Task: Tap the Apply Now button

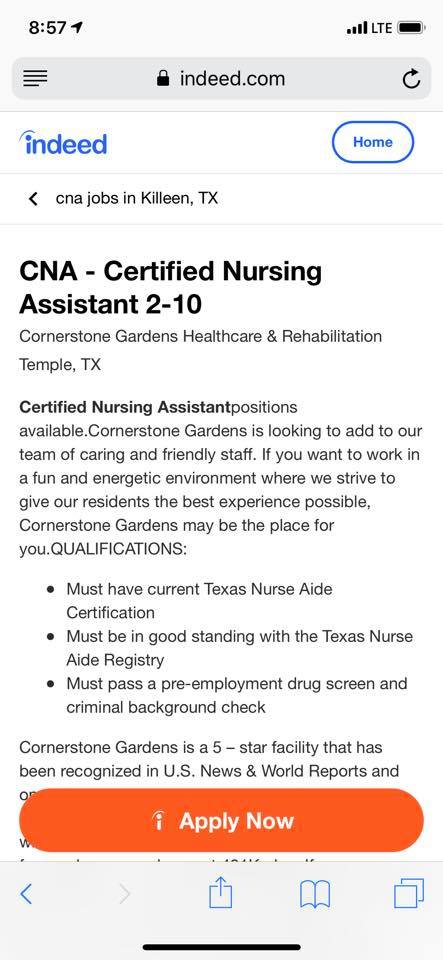Action: coord(222,820)
